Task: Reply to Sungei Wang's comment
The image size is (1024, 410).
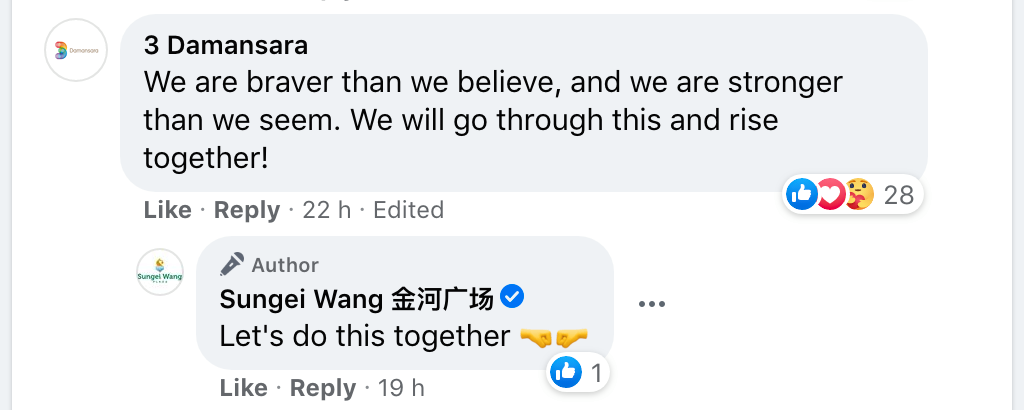Action: [x=322, y=387]
